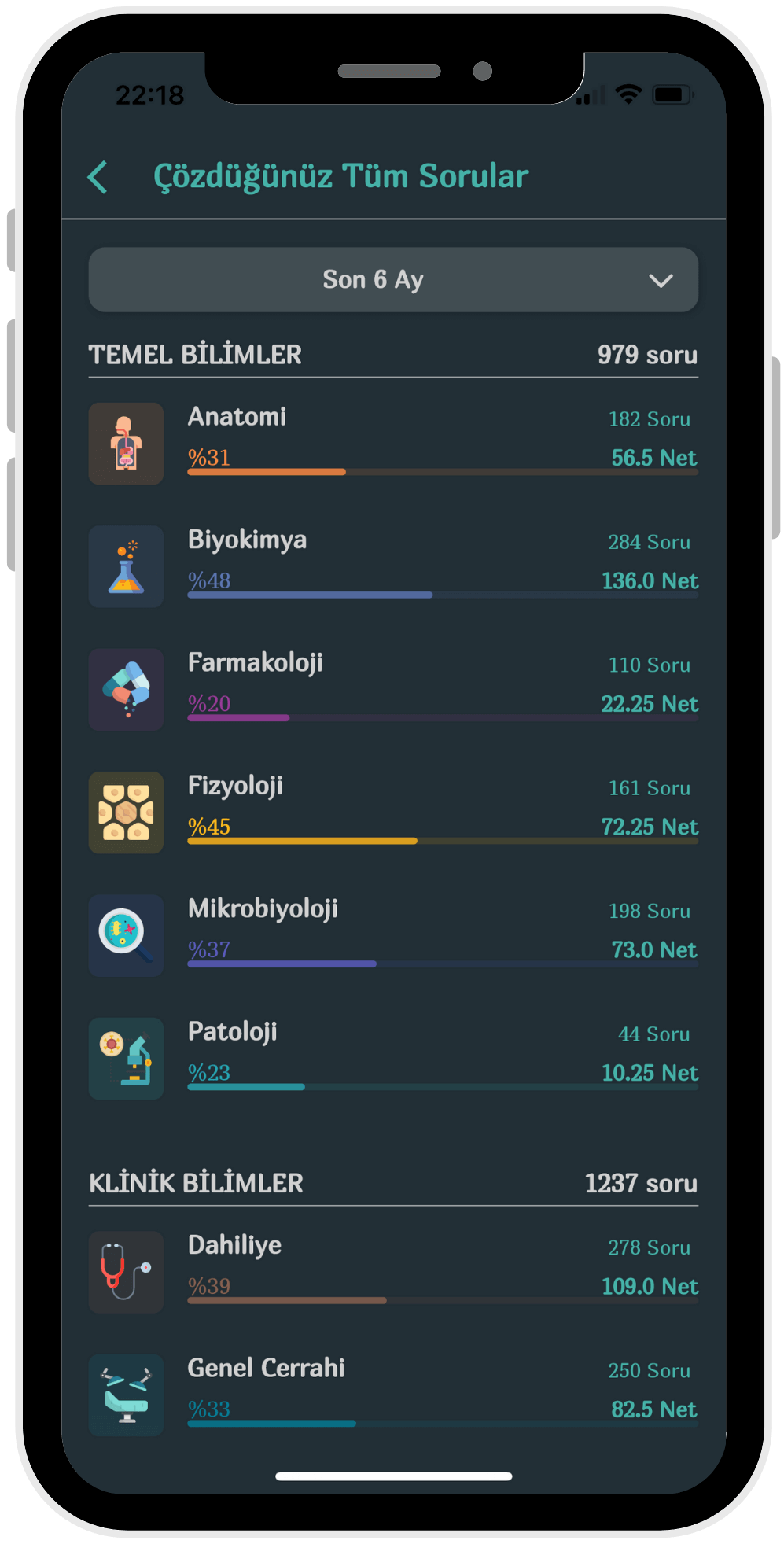Select the Biyokimya subject row
This screenshot has width=784, height=1544.
(x=393, y=566)
